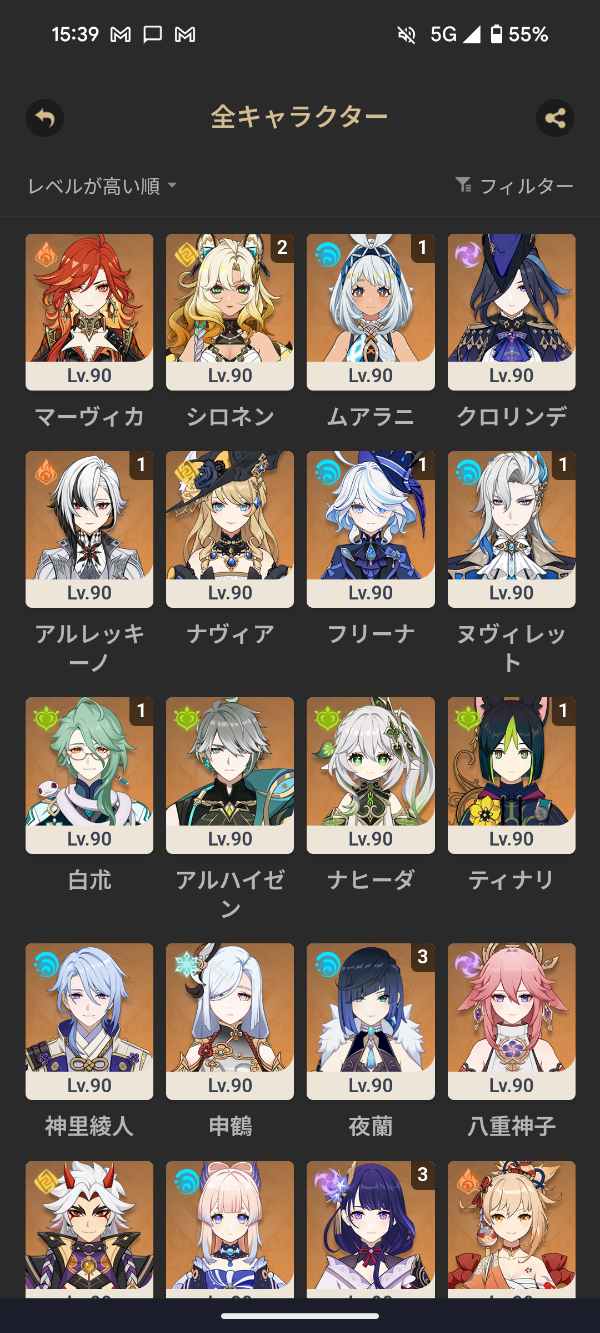Select ナヒーダ character card

(370, 774)
